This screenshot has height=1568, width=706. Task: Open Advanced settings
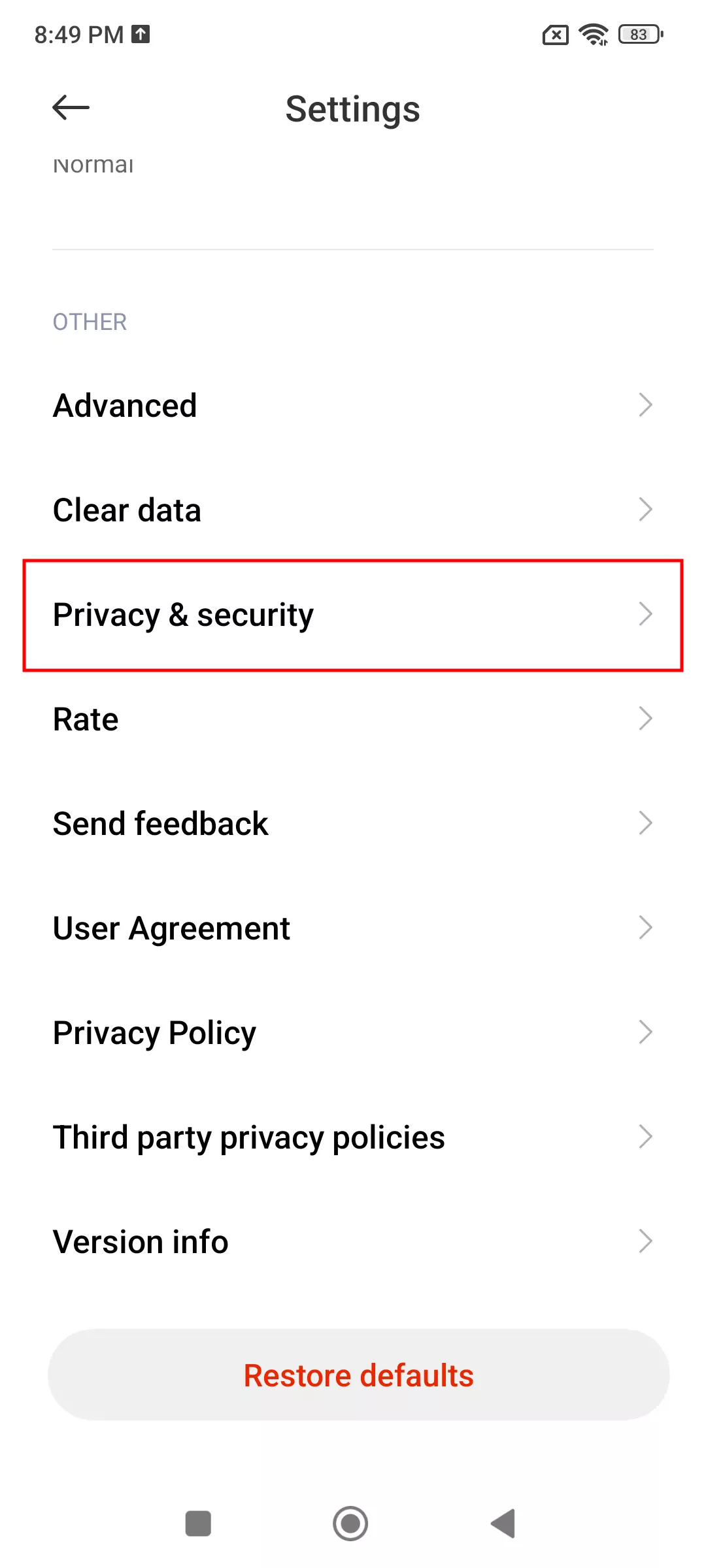click(353, 405)
